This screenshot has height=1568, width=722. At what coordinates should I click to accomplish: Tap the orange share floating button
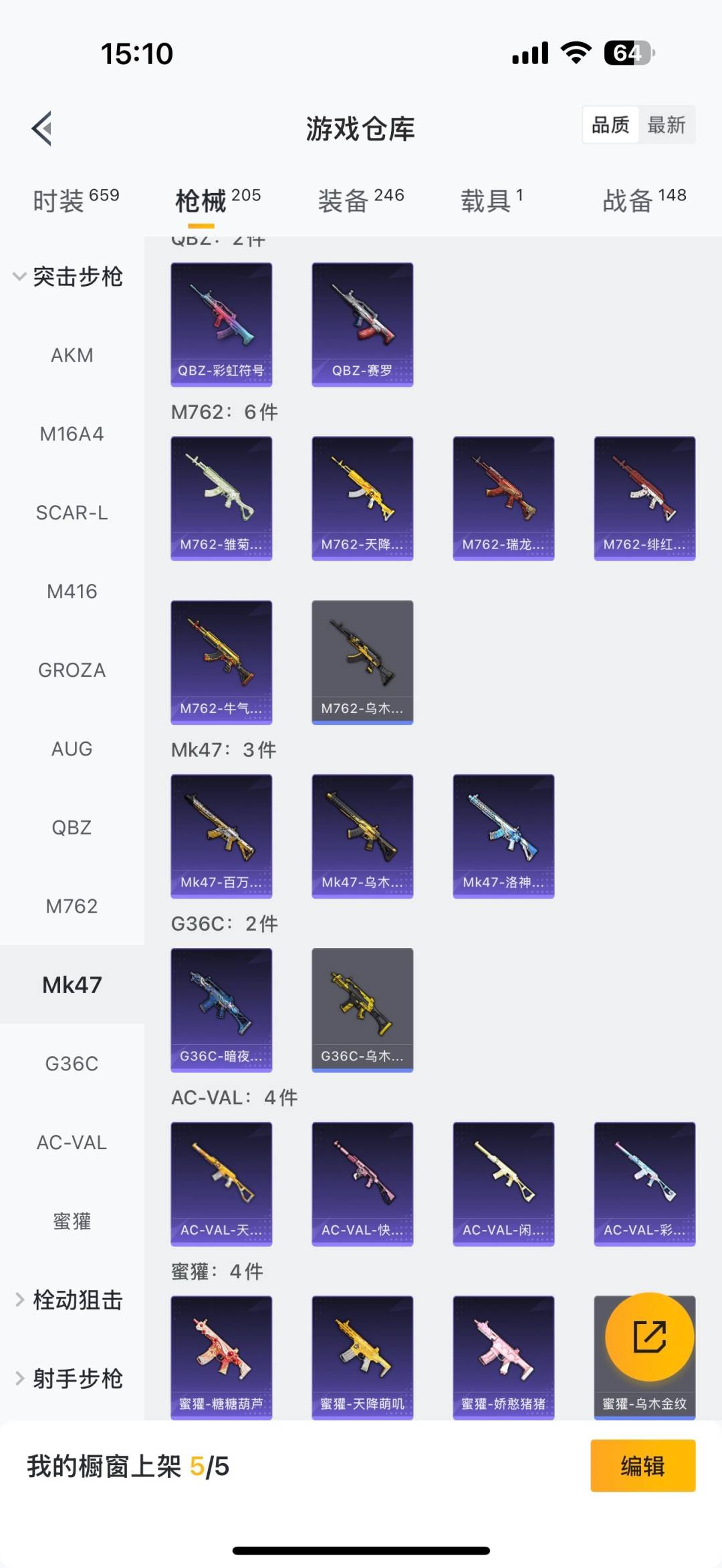click(649, 1337)
